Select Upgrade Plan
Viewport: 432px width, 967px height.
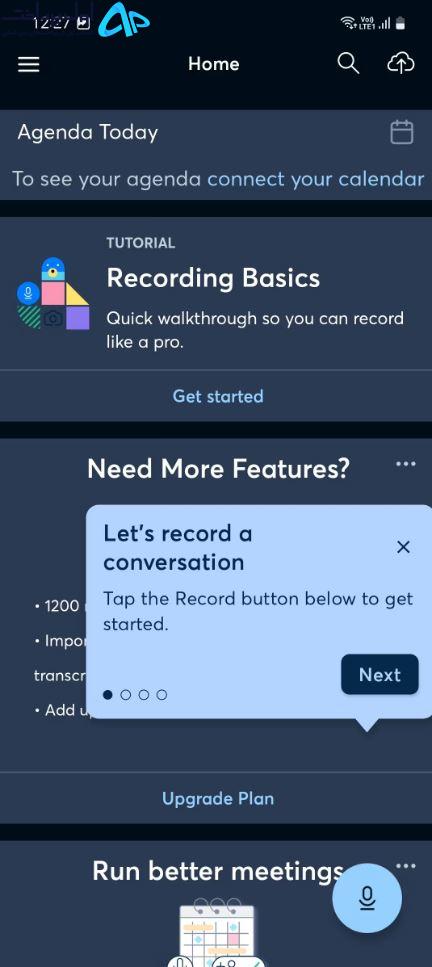(x=218, y=799)
